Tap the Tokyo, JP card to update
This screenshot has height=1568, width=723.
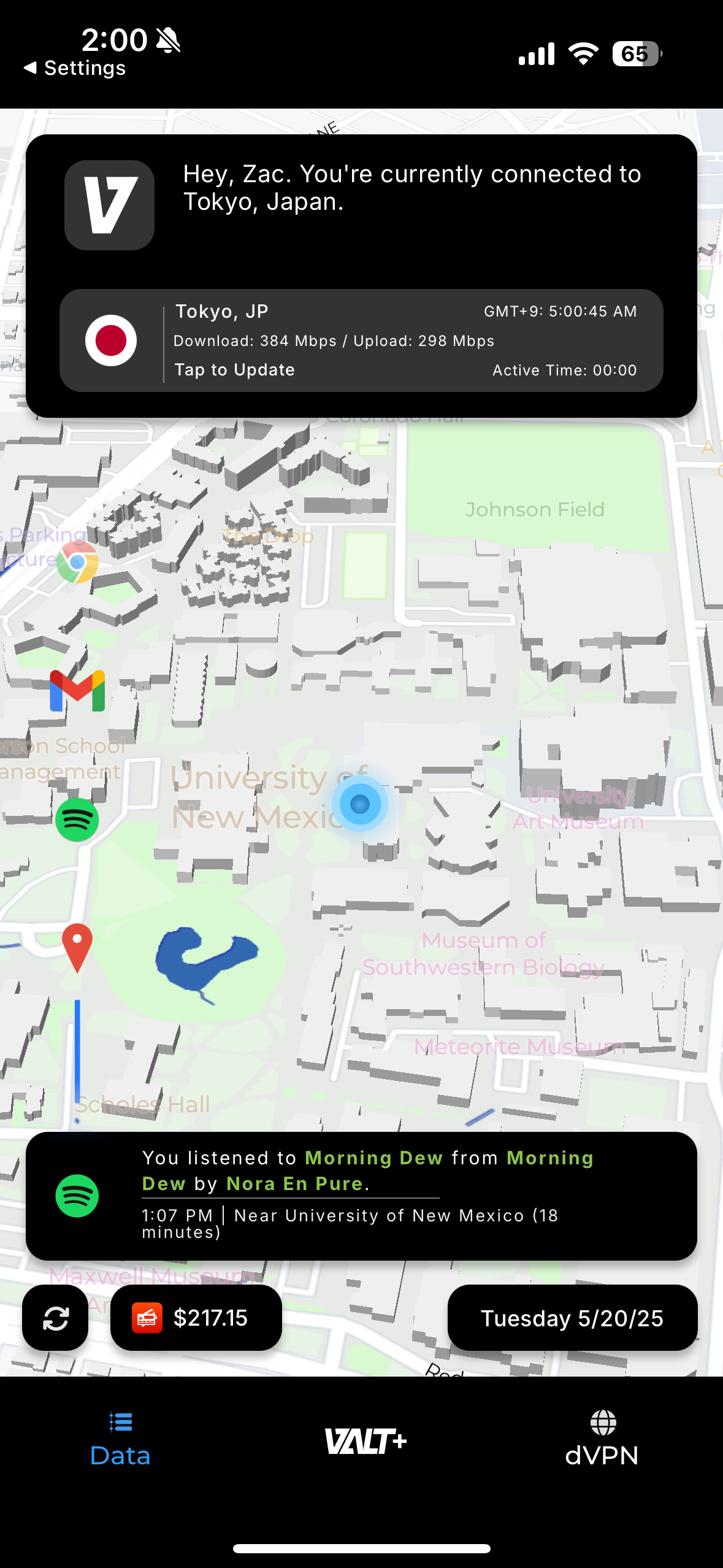tap(361, 340)
